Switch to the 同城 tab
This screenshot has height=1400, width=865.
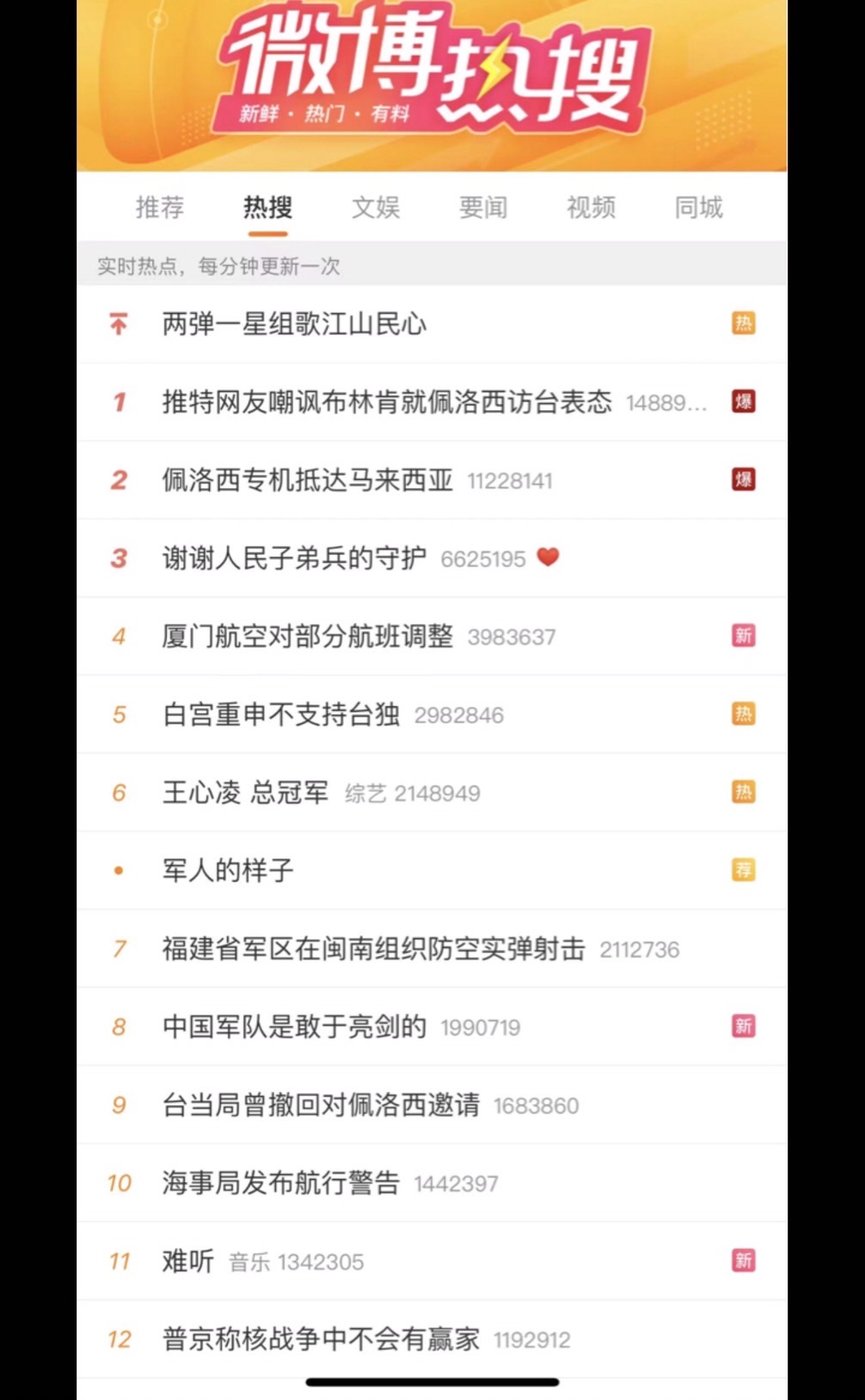(698, 207)
